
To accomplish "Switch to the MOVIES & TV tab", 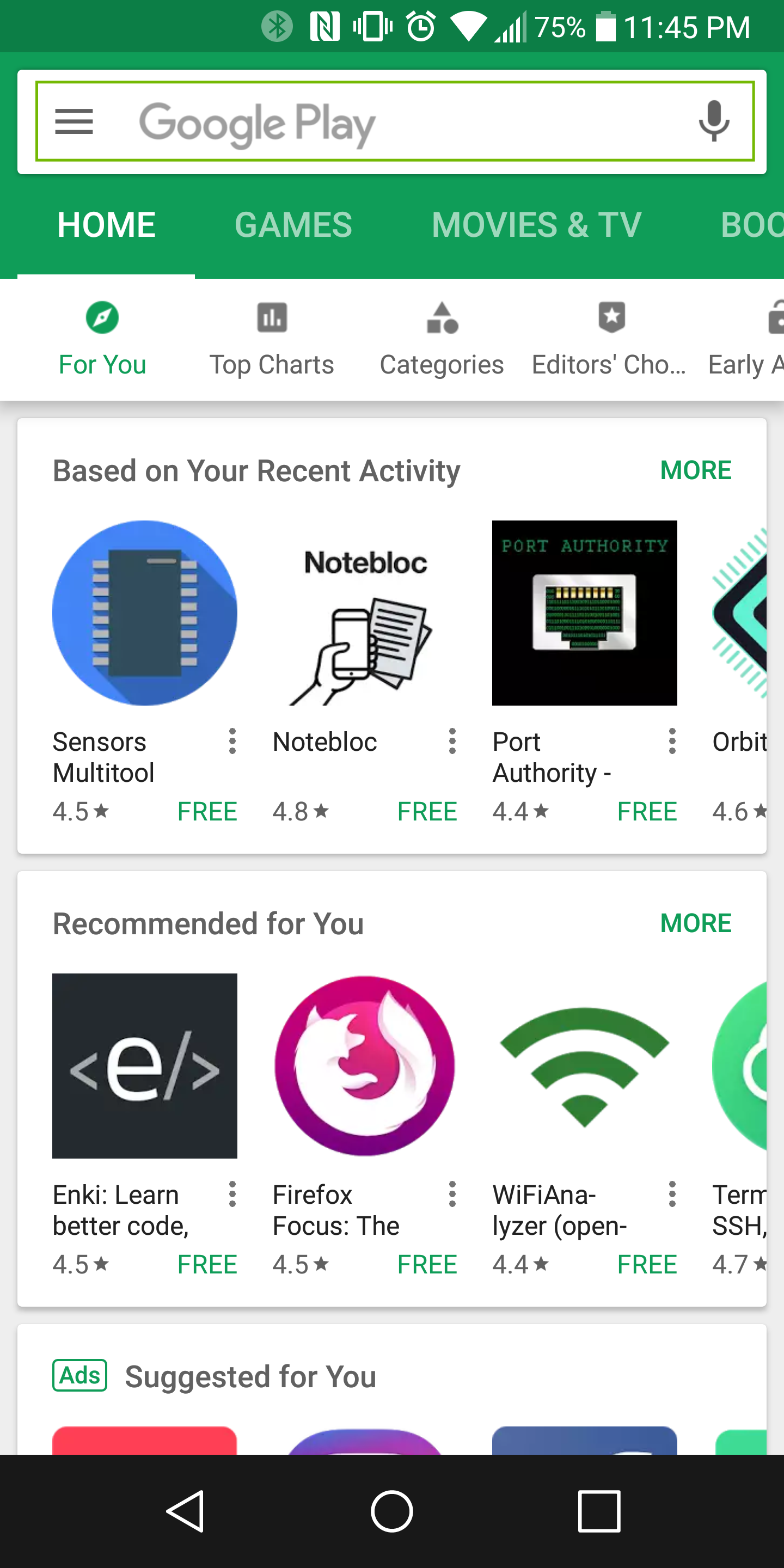I will tap(536, 224).
